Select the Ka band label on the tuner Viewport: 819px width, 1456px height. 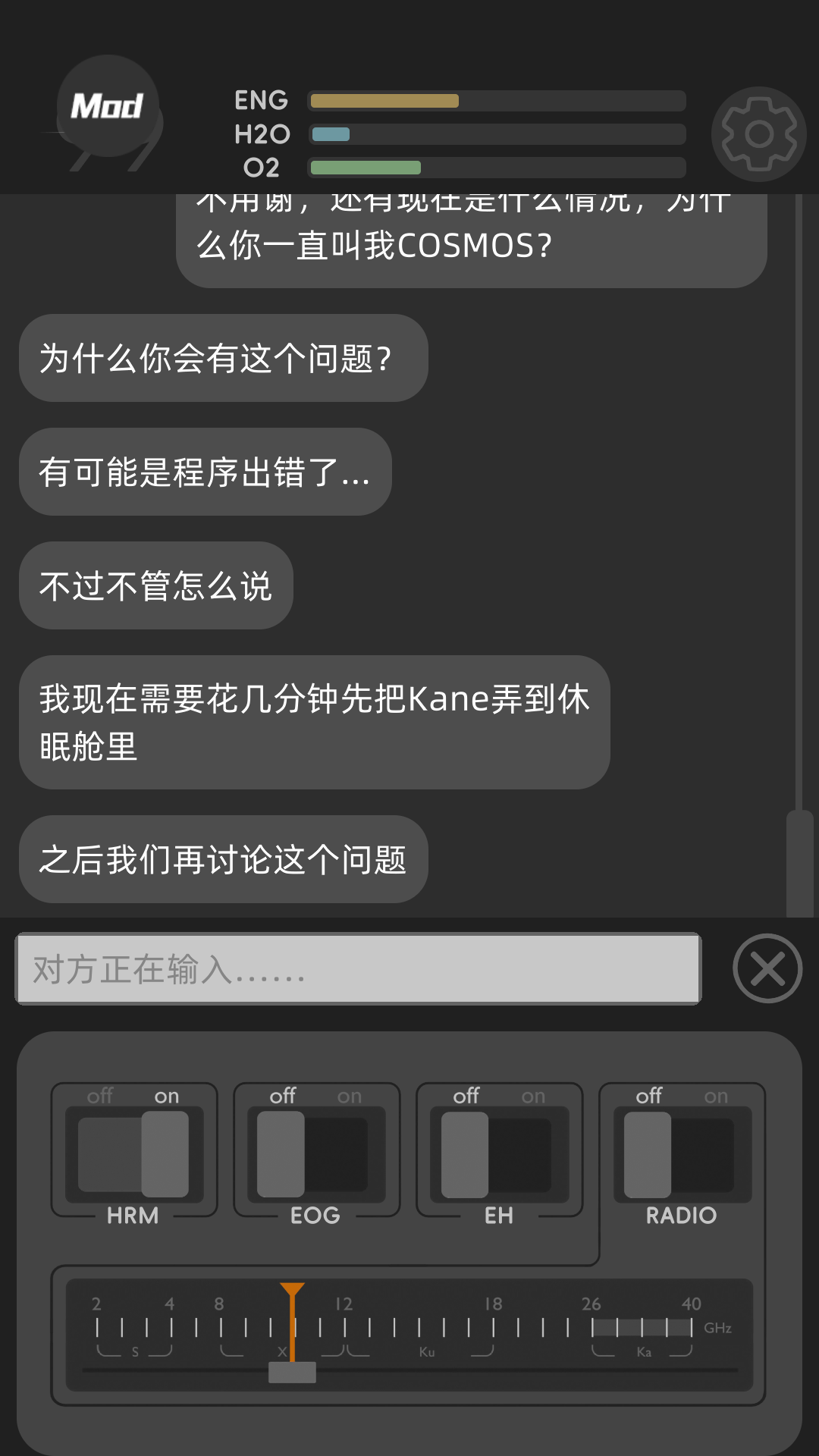coord(645,1351)
